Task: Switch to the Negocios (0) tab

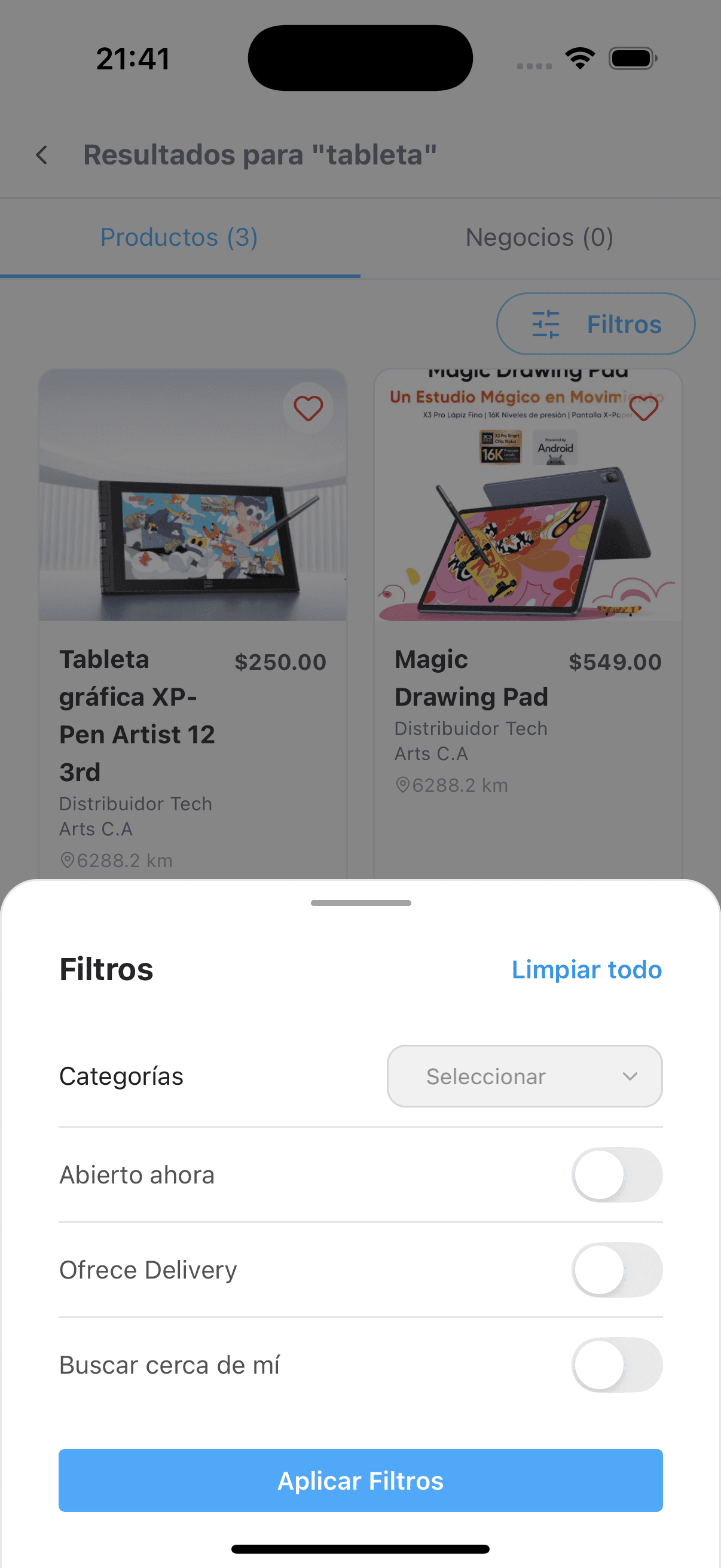Action: pos(539,237)
